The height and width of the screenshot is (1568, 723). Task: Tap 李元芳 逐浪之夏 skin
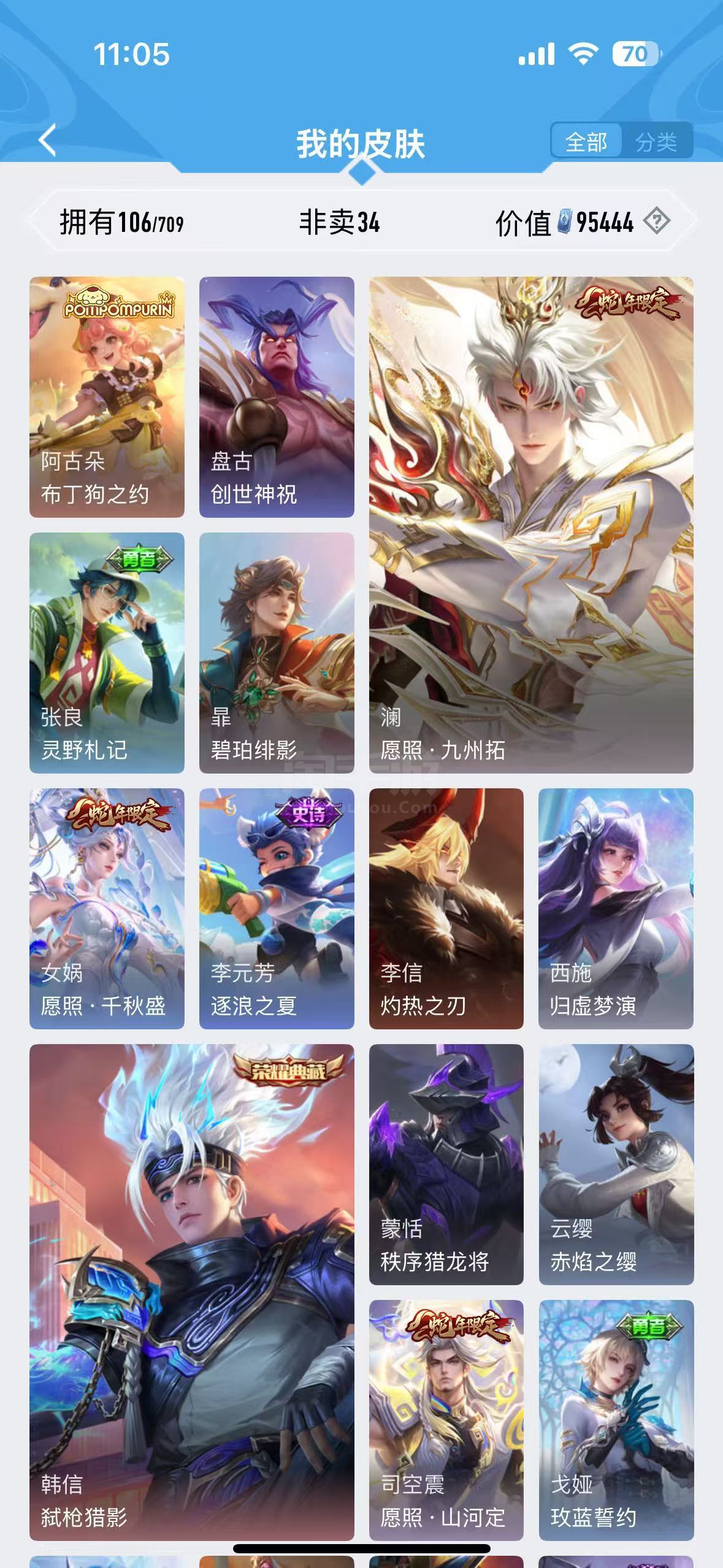click(277, 909)
